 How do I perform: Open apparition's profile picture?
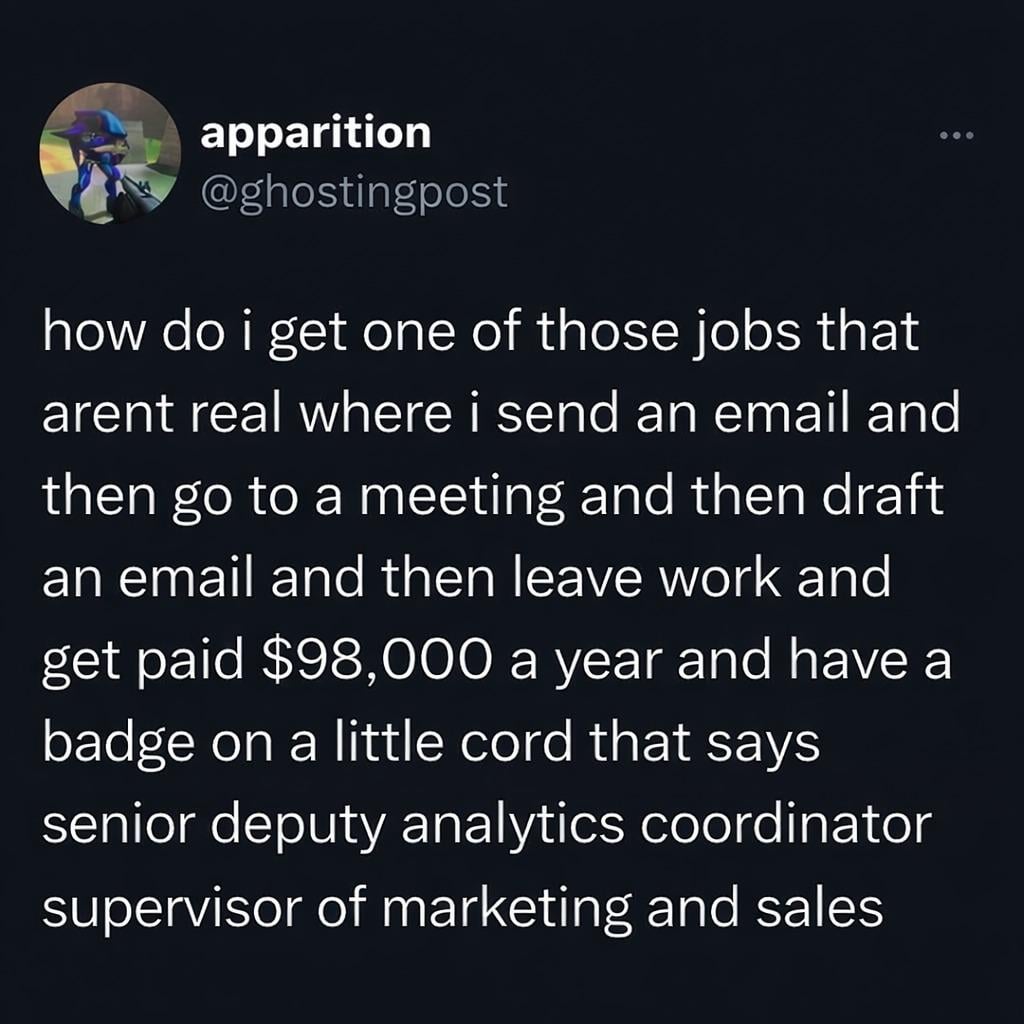pyautogui.click(x=109, y=153)
